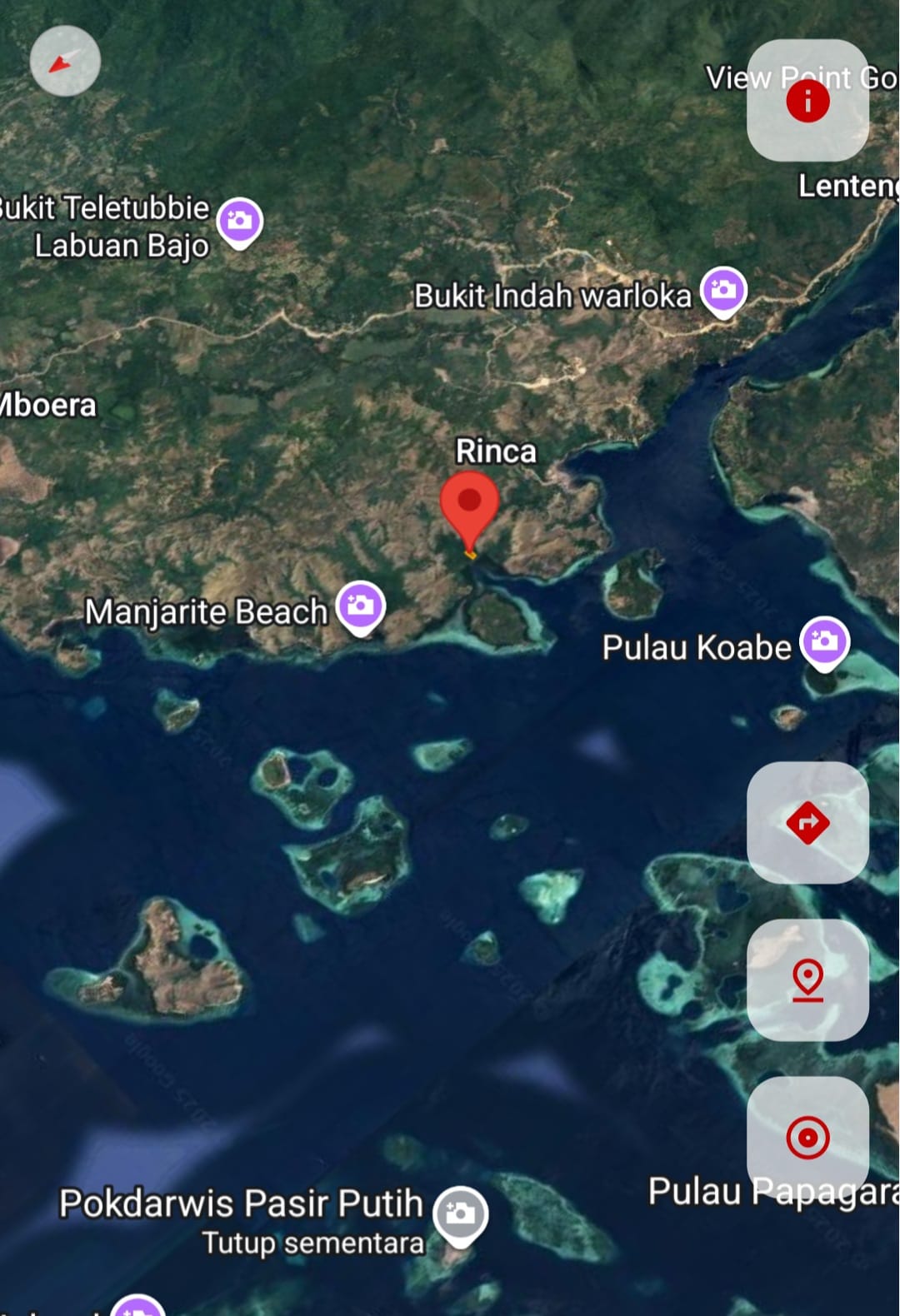Viewport: 900px width, 1316px height.
Task: Tap the compass to reset map orientation
Action: click(x=65, y=61)
